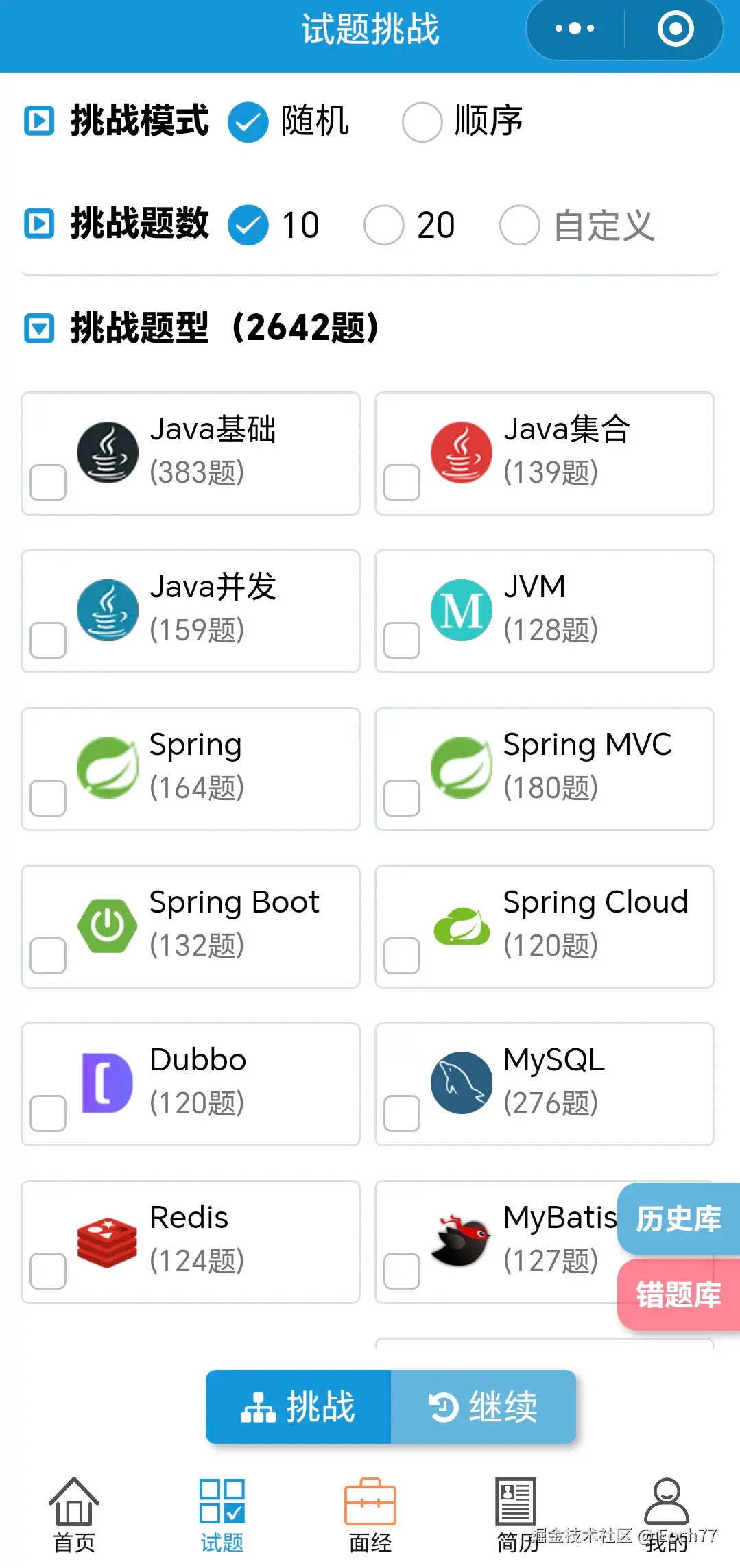Click the JVM category icon
Image resolution: width=740 pixels, height=1568 pixels.
[x=461, y=610]
